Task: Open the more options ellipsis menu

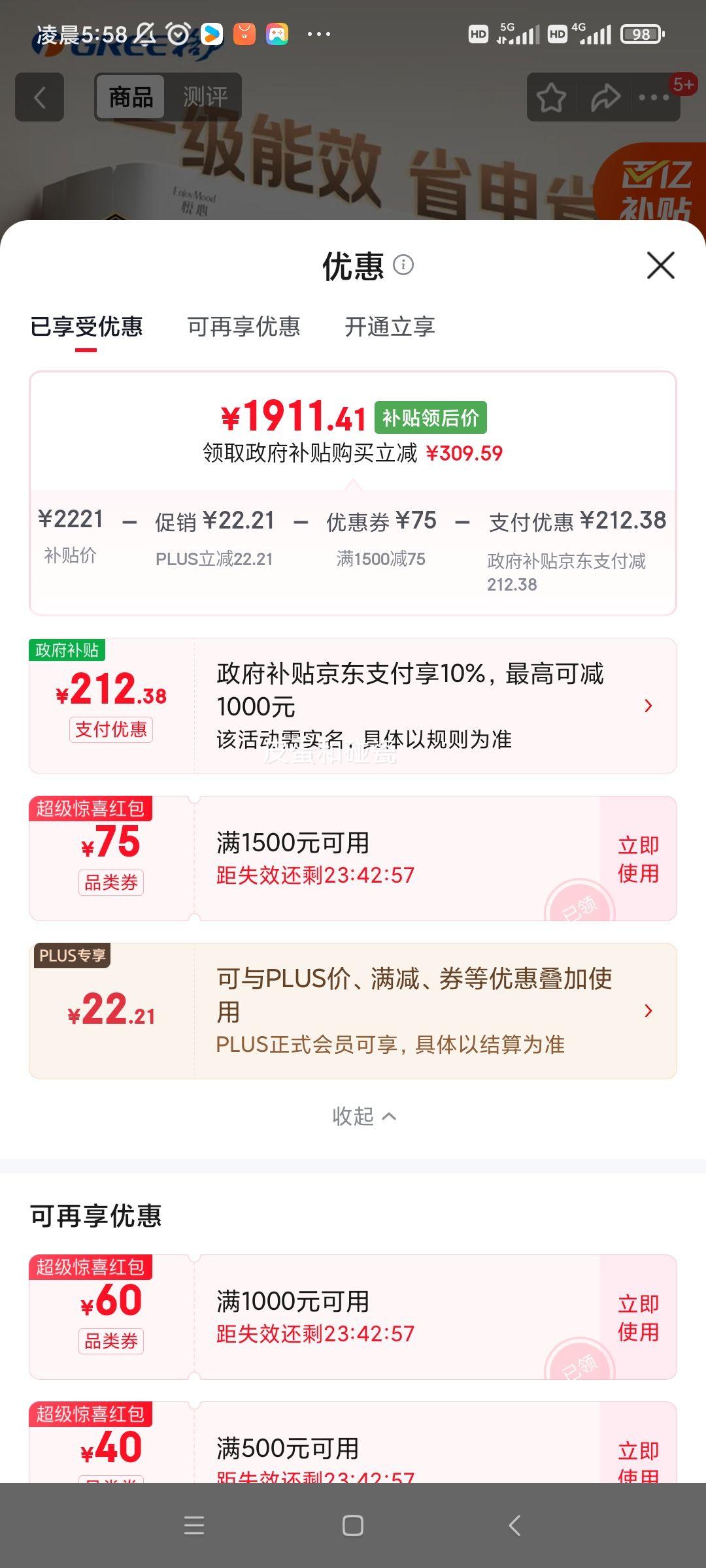Action: coord(654,97)
